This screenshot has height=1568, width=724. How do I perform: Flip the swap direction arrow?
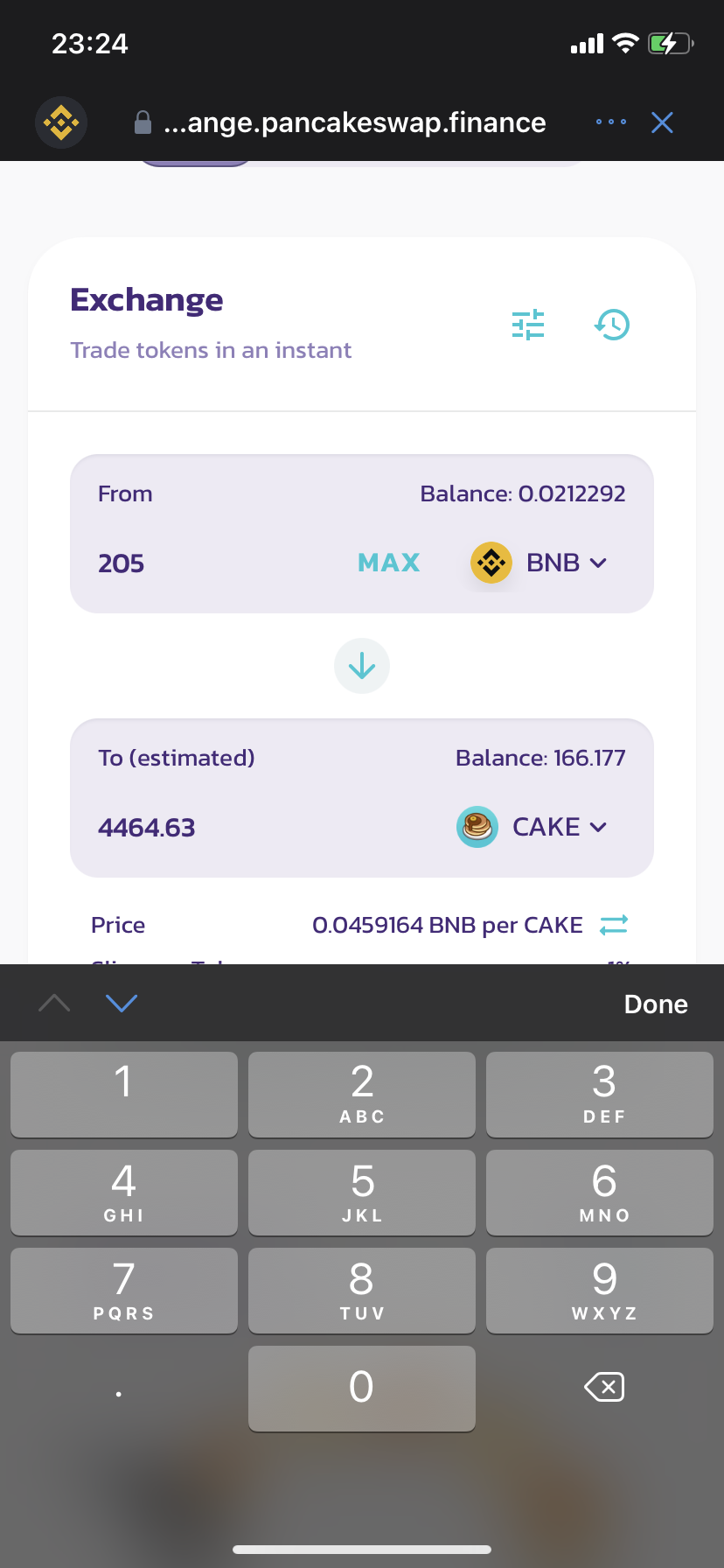click(362, 667)
